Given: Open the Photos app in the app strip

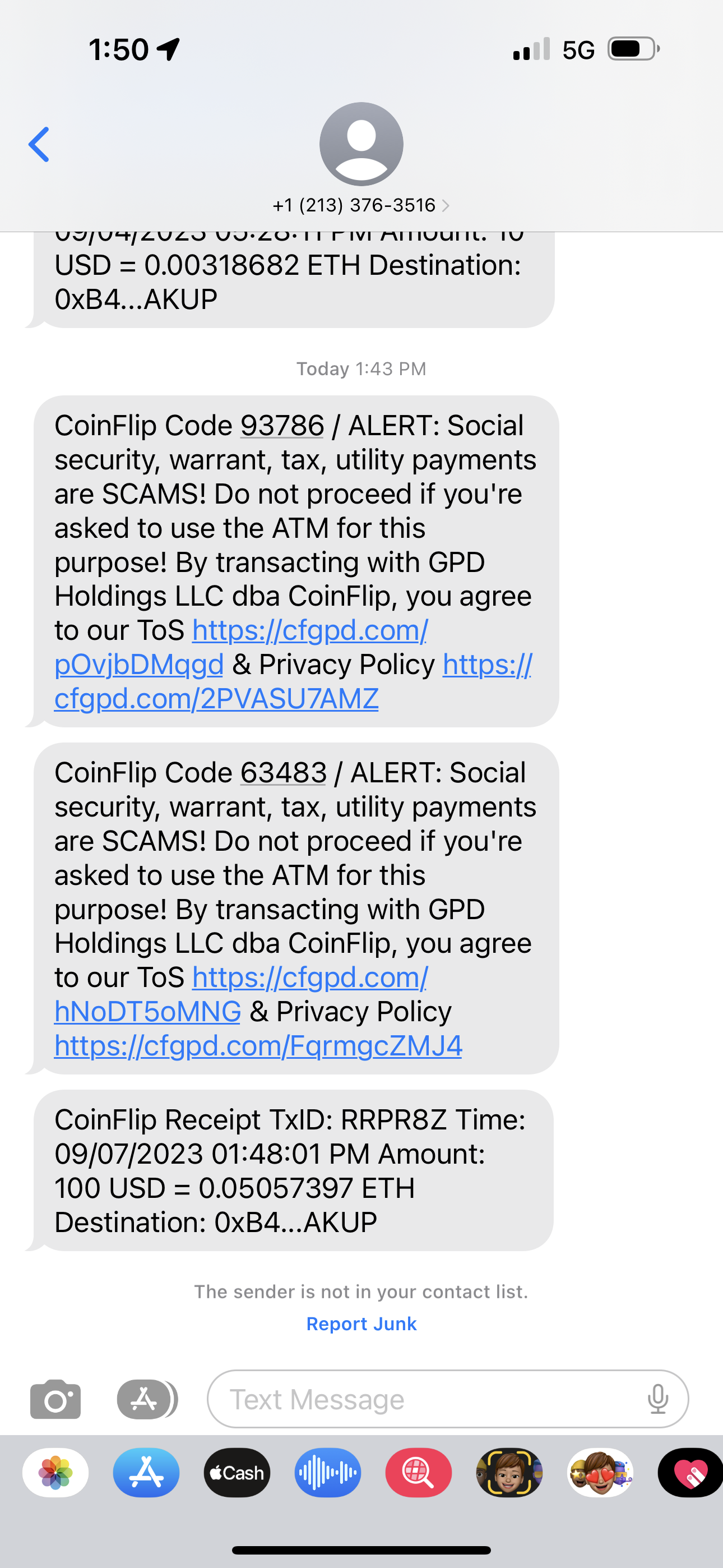Looking at the screenshot, I should click(x=55, y=1473).
